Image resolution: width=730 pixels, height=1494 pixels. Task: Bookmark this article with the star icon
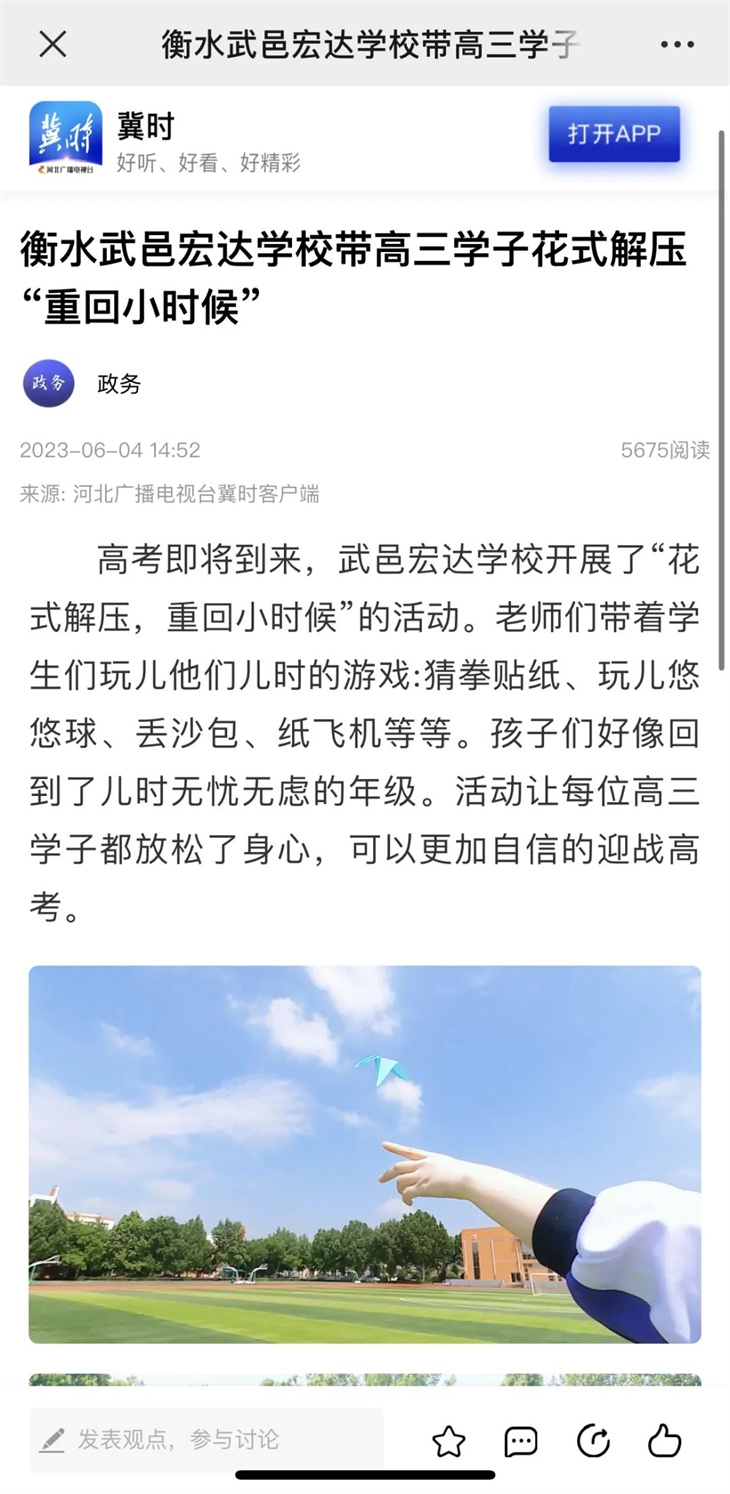449,1441
